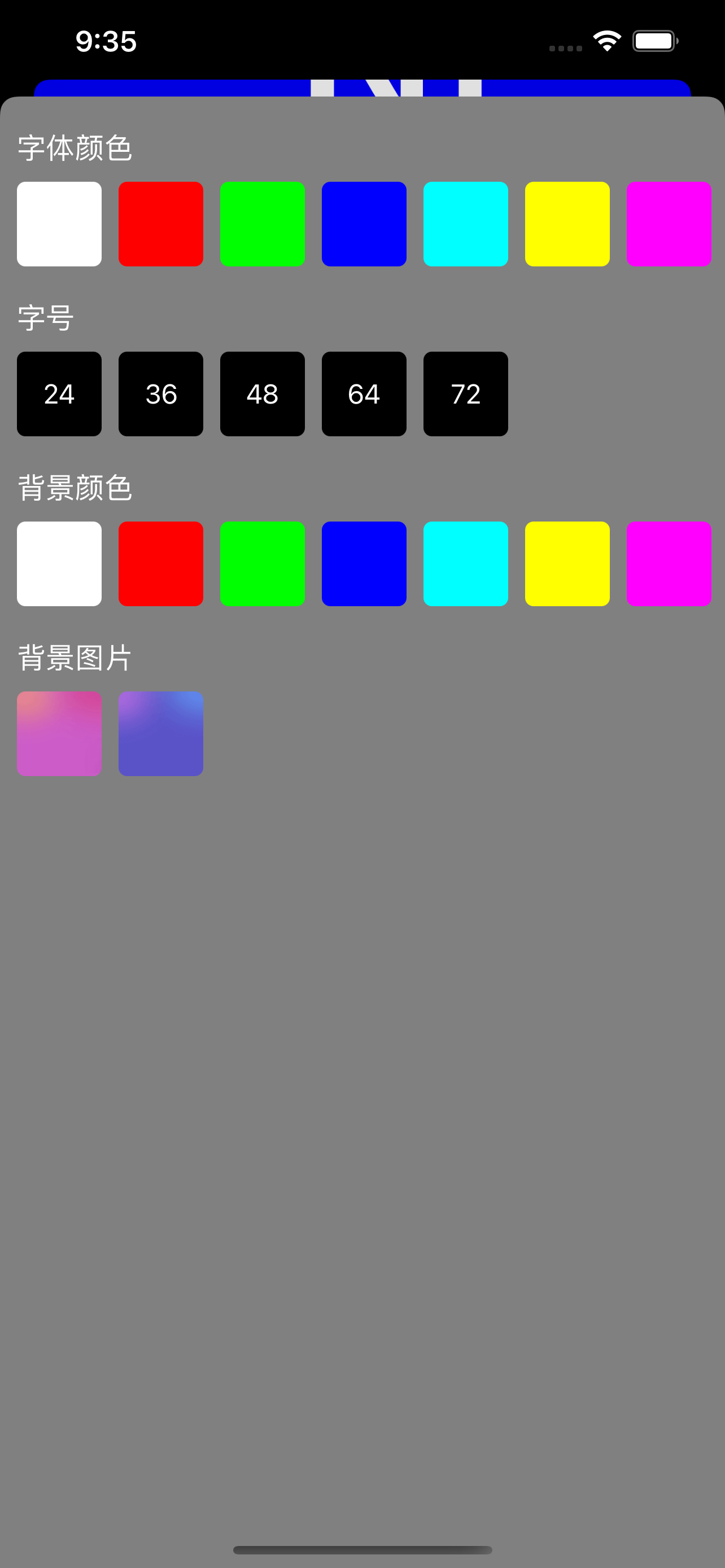Choose red under 背景颜色
Image resolution: width=725 pixels, height=1568 pixels.
(161, 564)
